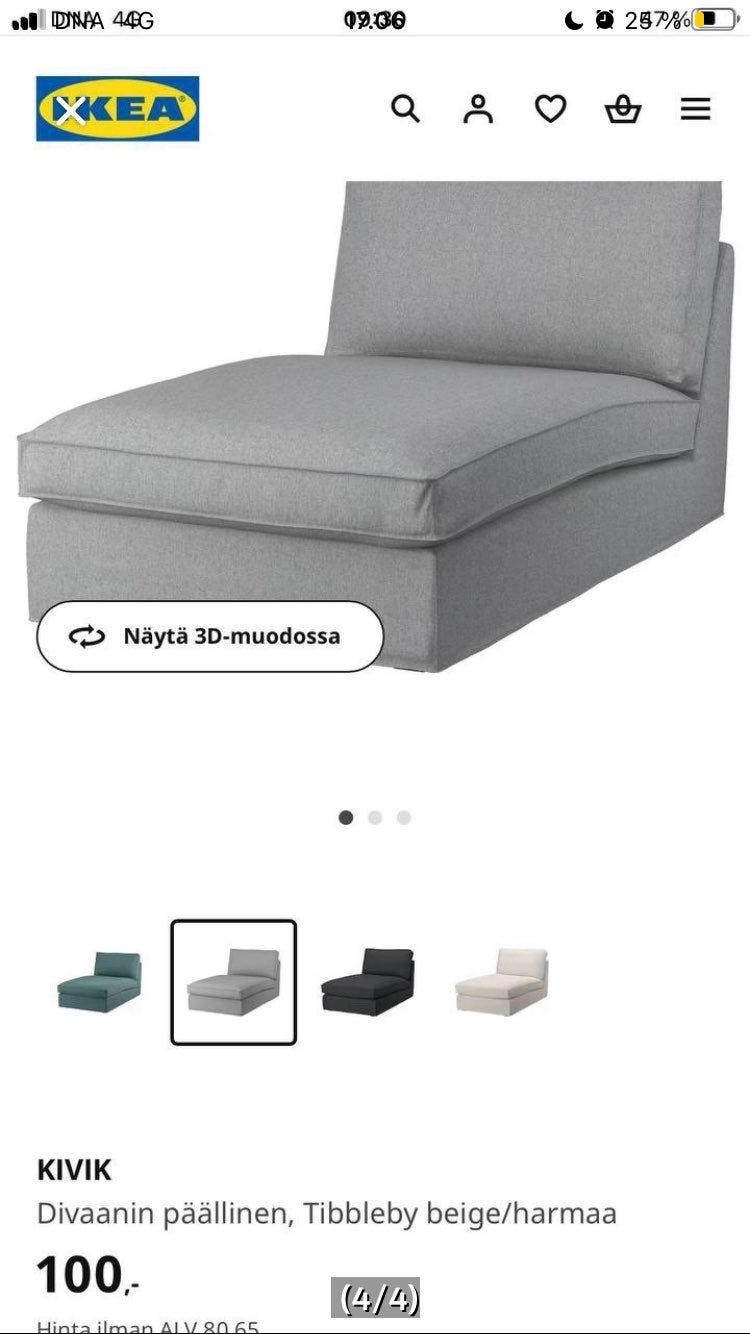750x1334 pixels.
Task: Select the grey KIVIK cover variant
Action: (233, 982)
